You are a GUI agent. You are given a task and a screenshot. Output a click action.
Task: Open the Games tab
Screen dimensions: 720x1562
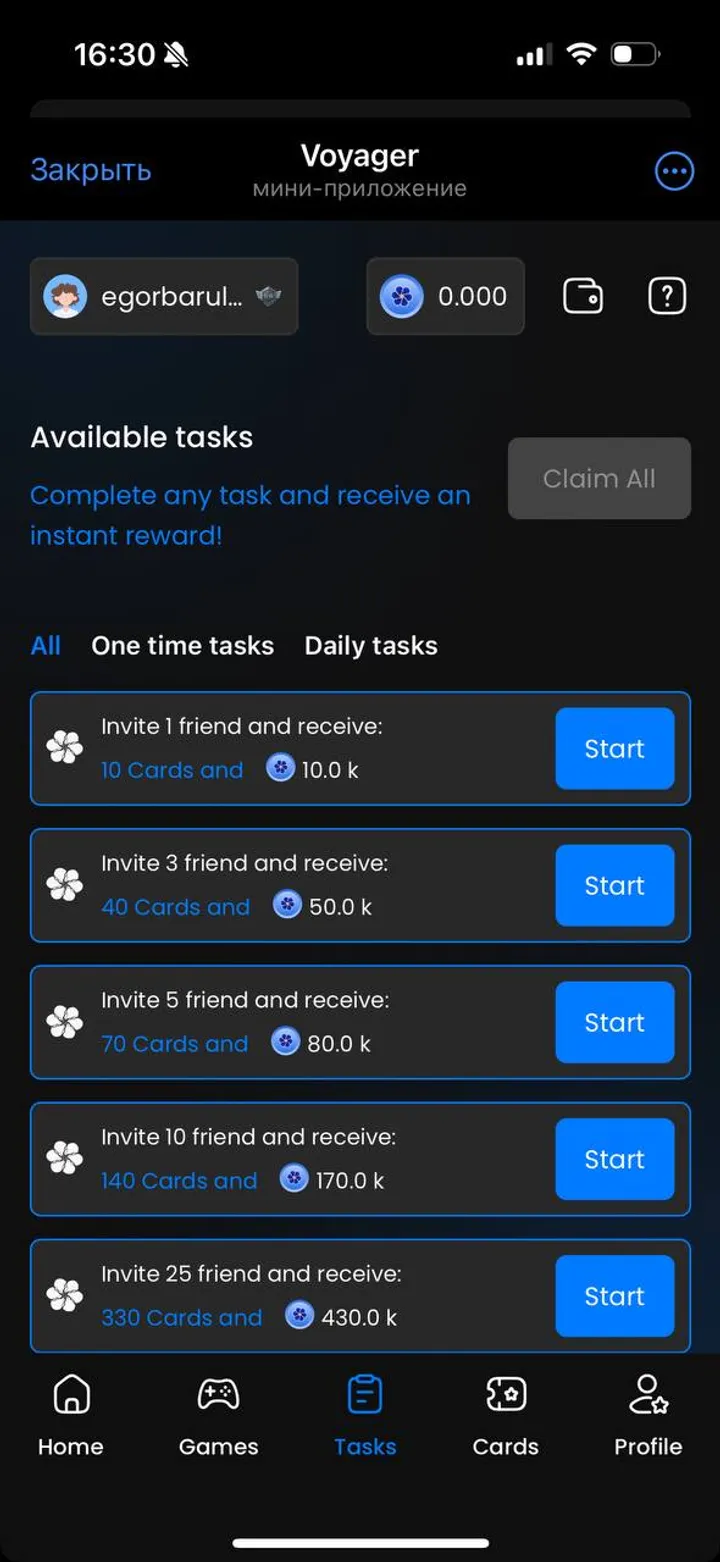(x=218, y=1415)
